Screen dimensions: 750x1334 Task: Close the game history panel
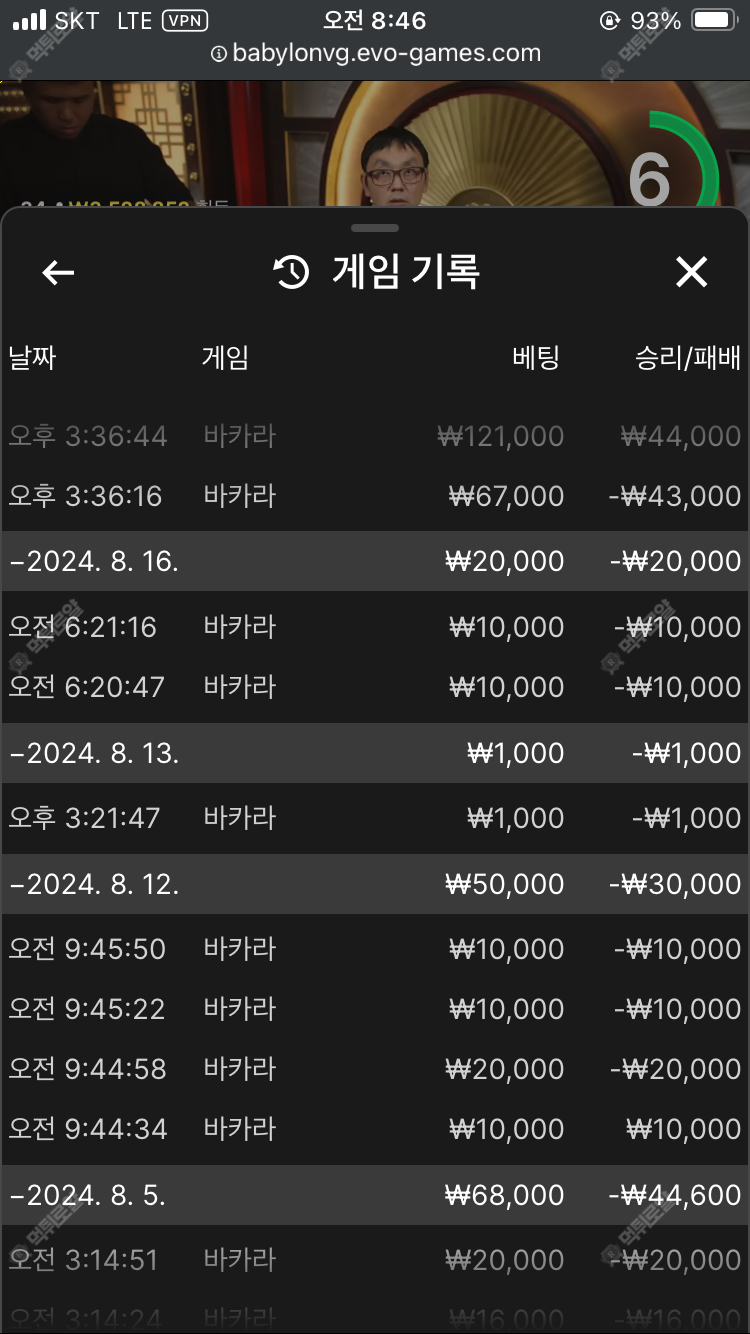(691, 272)
